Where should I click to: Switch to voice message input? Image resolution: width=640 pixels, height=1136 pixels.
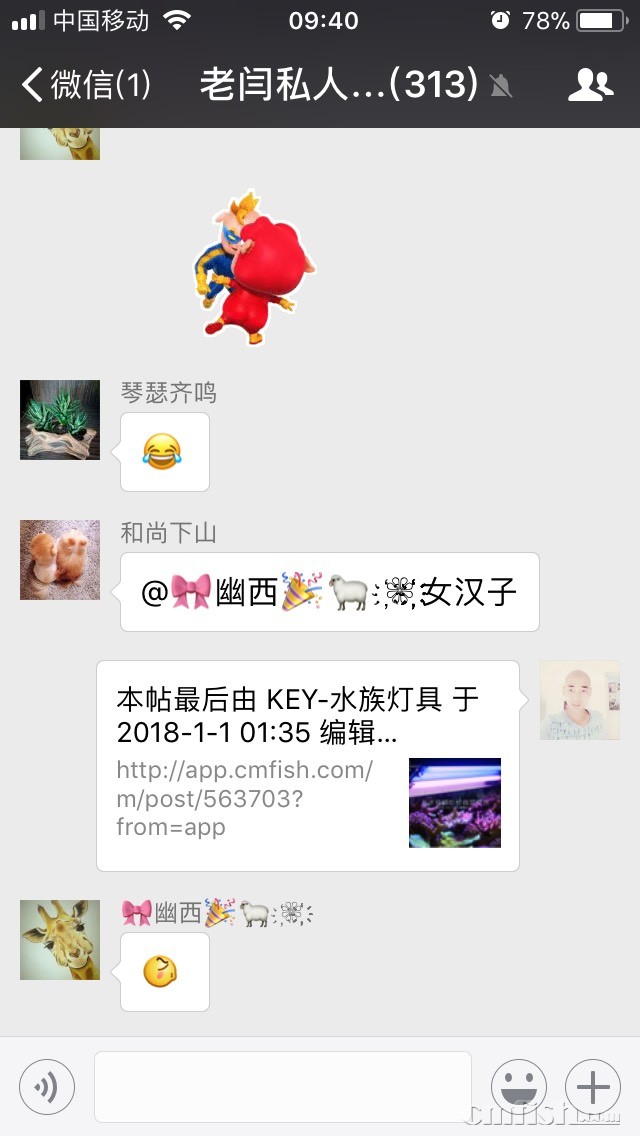(x=47, y=1087)
